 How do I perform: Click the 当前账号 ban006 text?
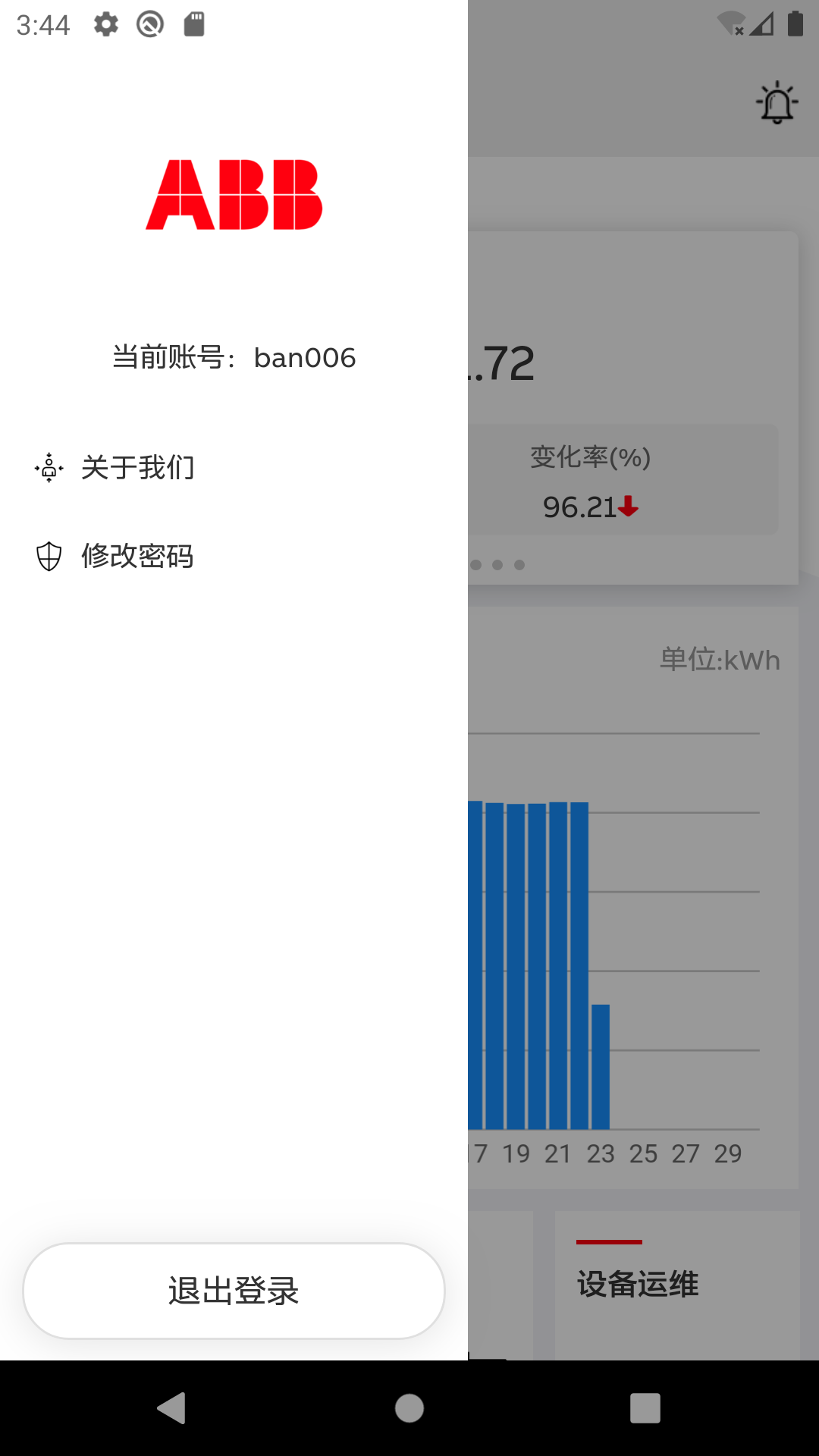pyautogui.click(x=234, y=357)
